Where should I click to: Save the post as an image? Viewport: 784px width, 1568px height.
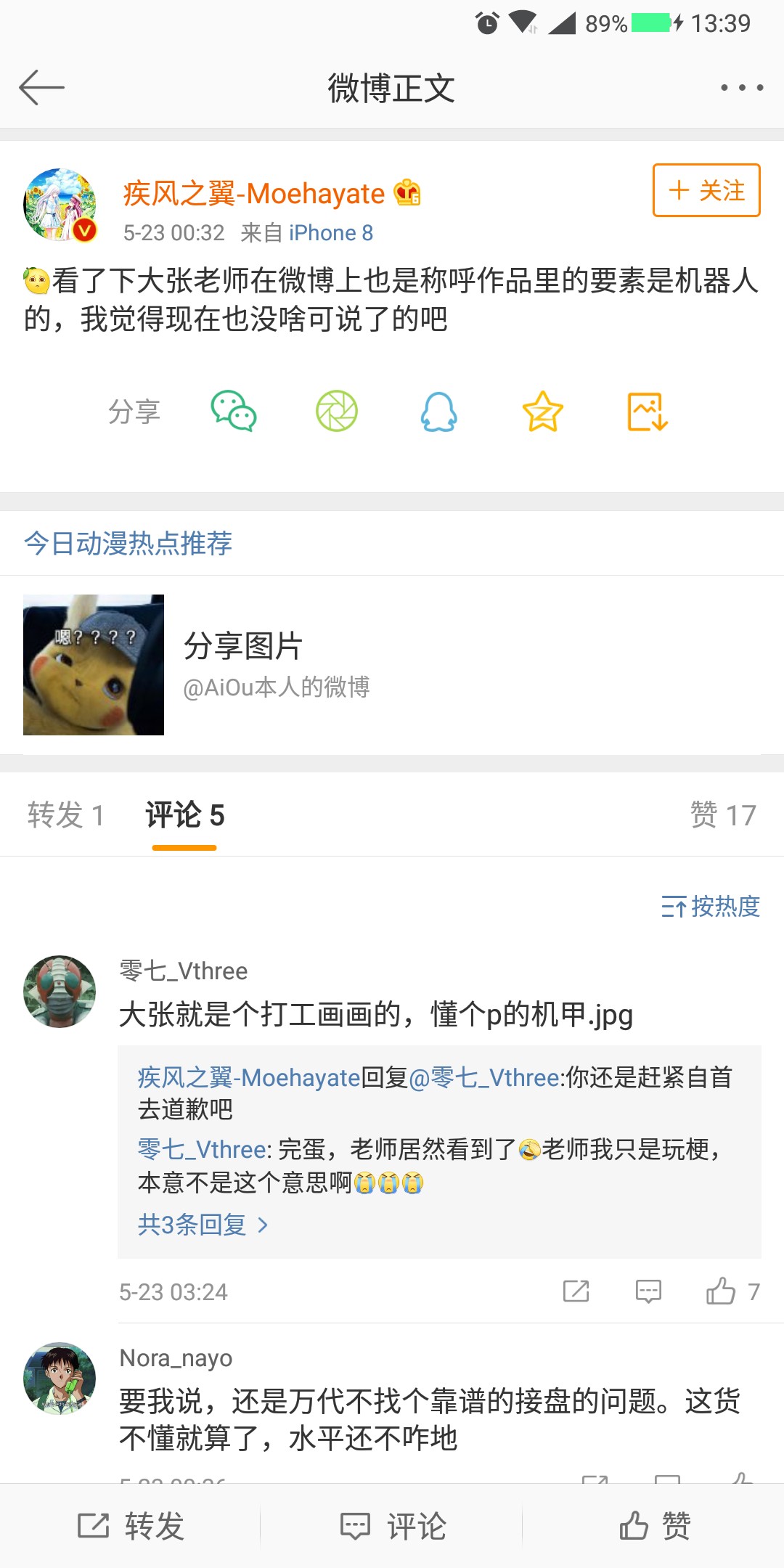pyautogui.click(x=647, y=412)
